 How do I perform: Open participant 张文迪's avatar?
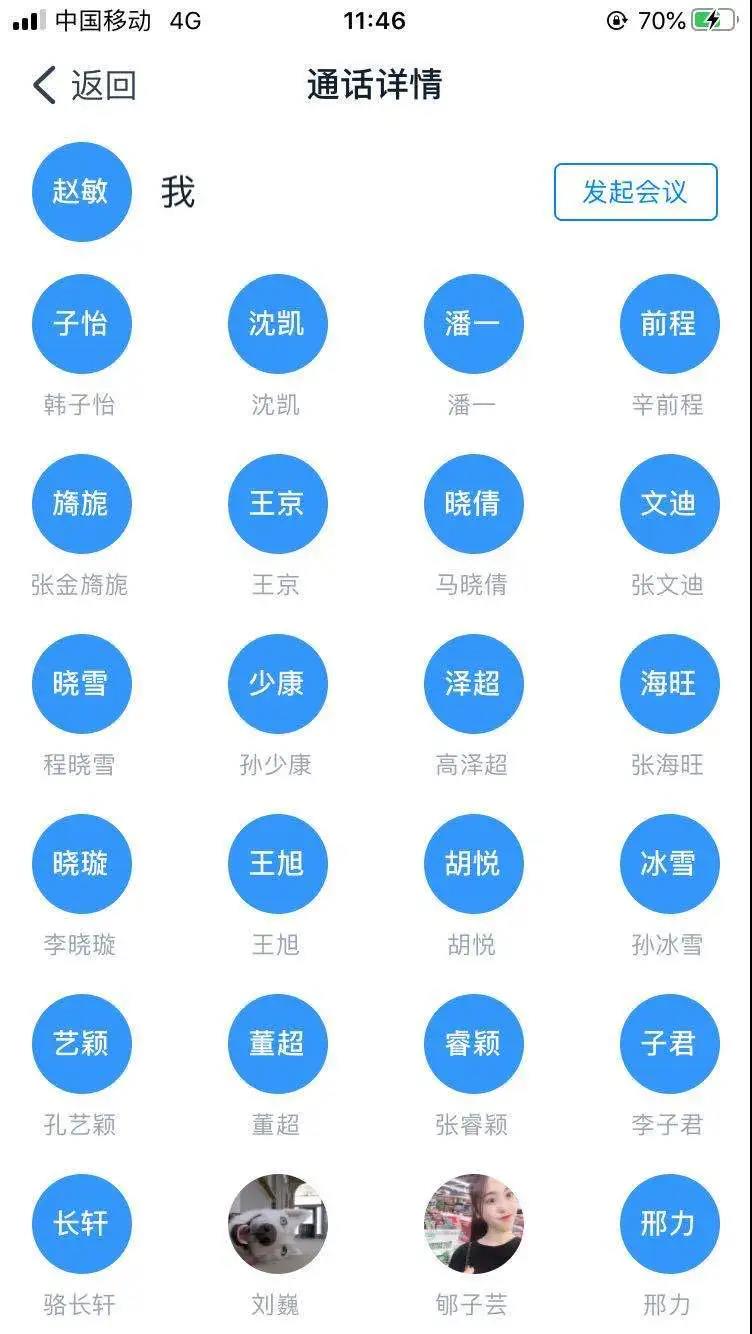[669, 504]
